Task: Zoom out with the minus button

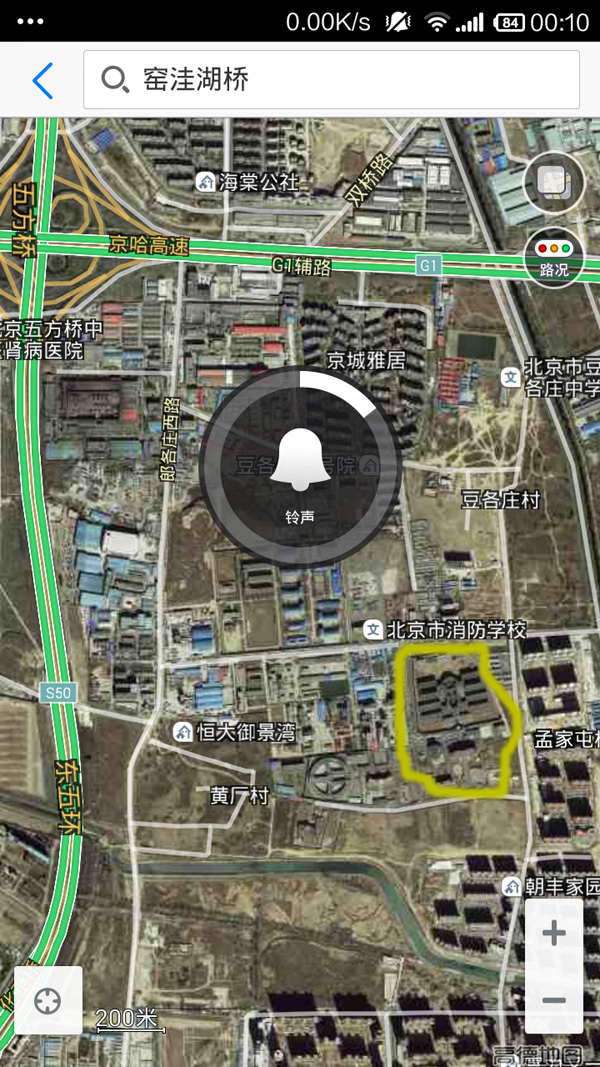Action: 553,1000
